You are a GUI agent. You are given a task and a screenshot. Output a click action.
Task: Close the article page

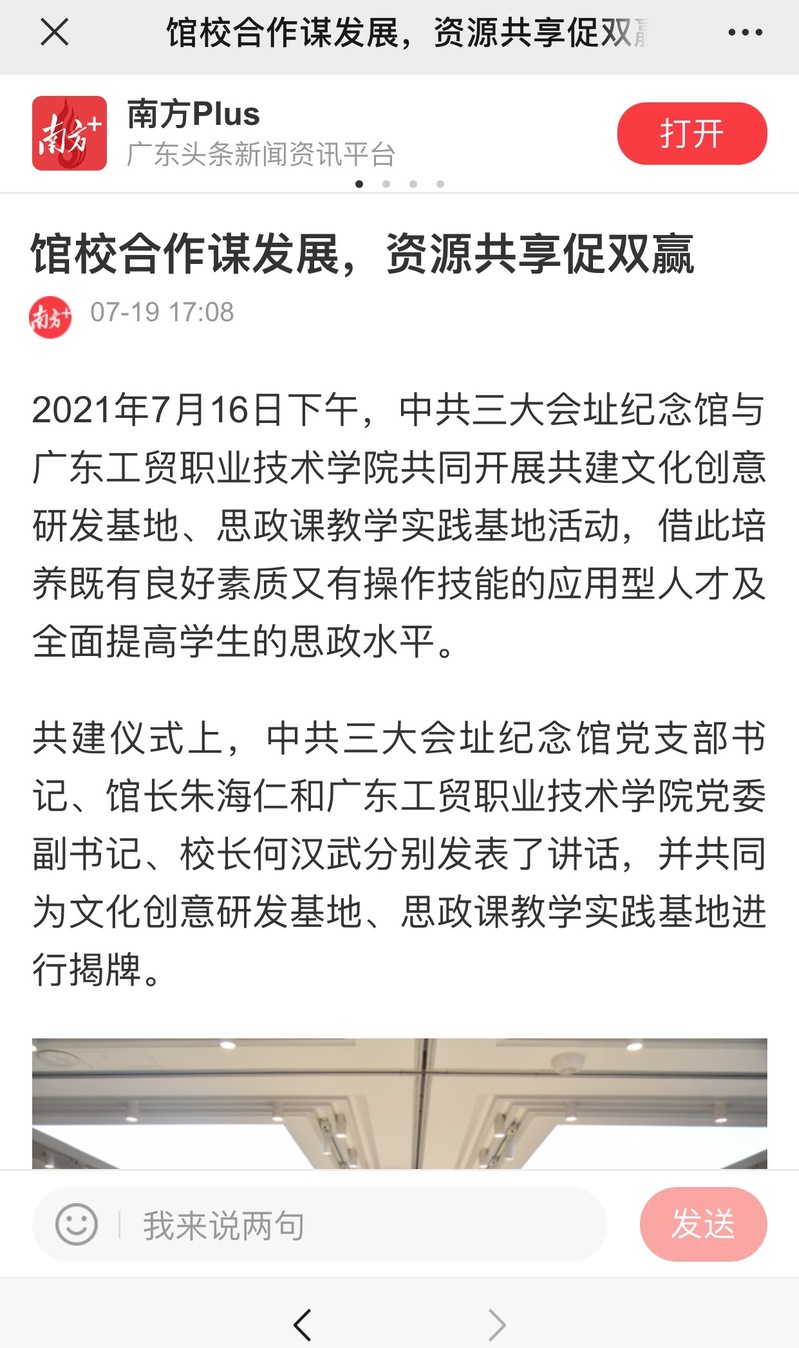(x=54, y=33)
